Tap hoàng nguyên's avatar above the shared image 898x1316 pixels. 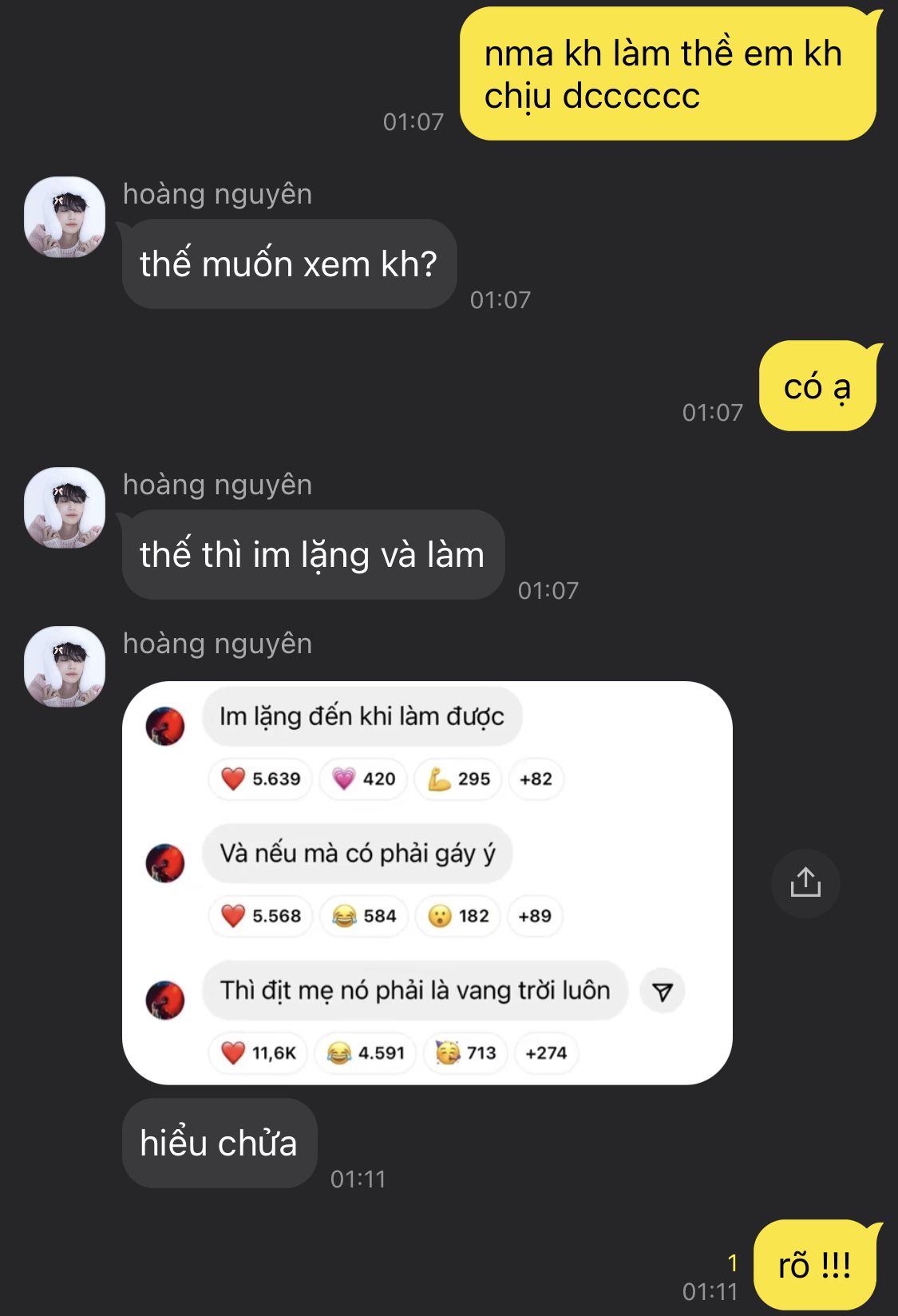[65, 667]
